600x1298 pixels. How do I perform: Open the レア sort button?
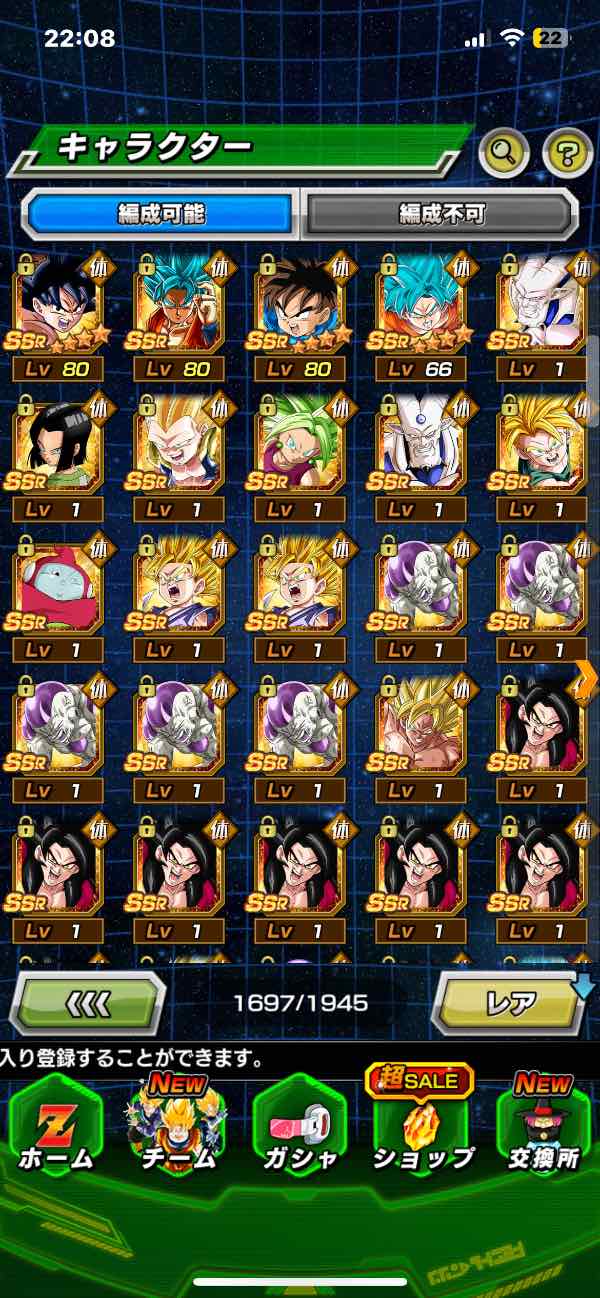(508, 1002)
